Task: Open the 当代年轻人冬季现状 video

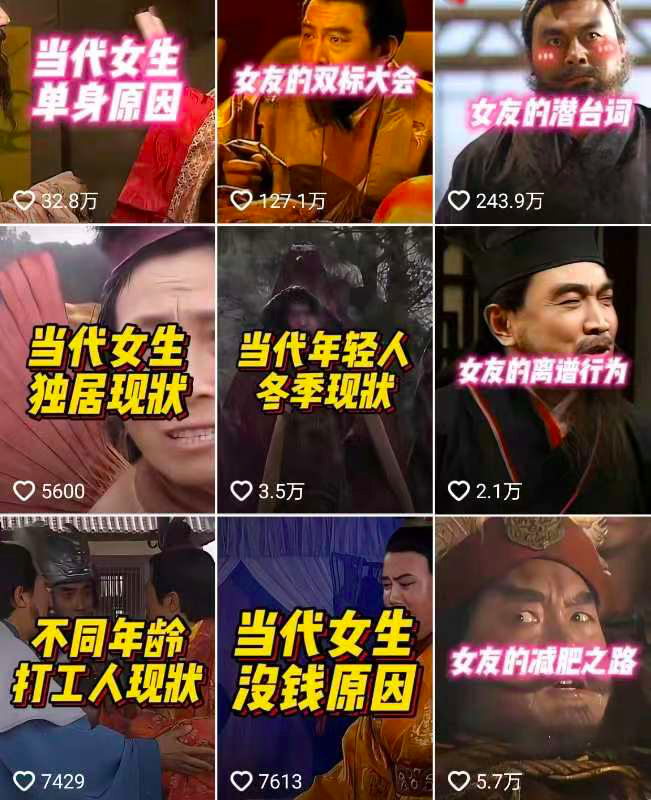Action: [325, 370]
